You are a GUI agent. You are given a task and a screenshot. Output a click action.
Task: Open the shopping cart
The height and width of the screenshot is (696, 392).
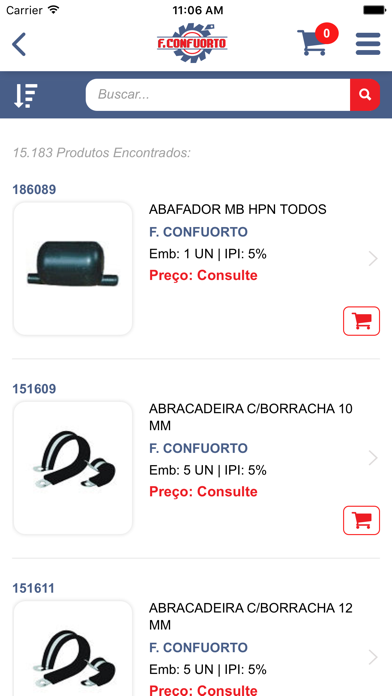[317, 40]
